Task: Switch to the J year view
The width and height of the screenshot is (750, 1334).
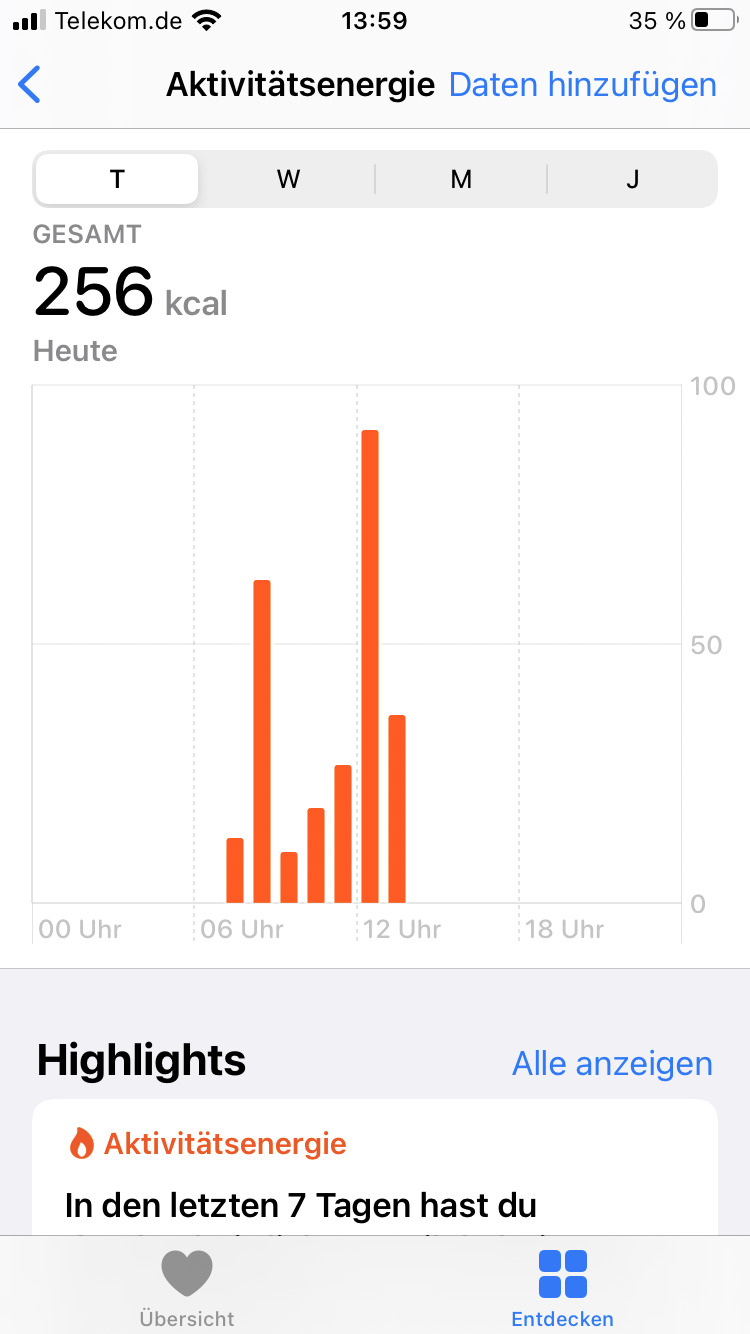Action: point(632,179)
